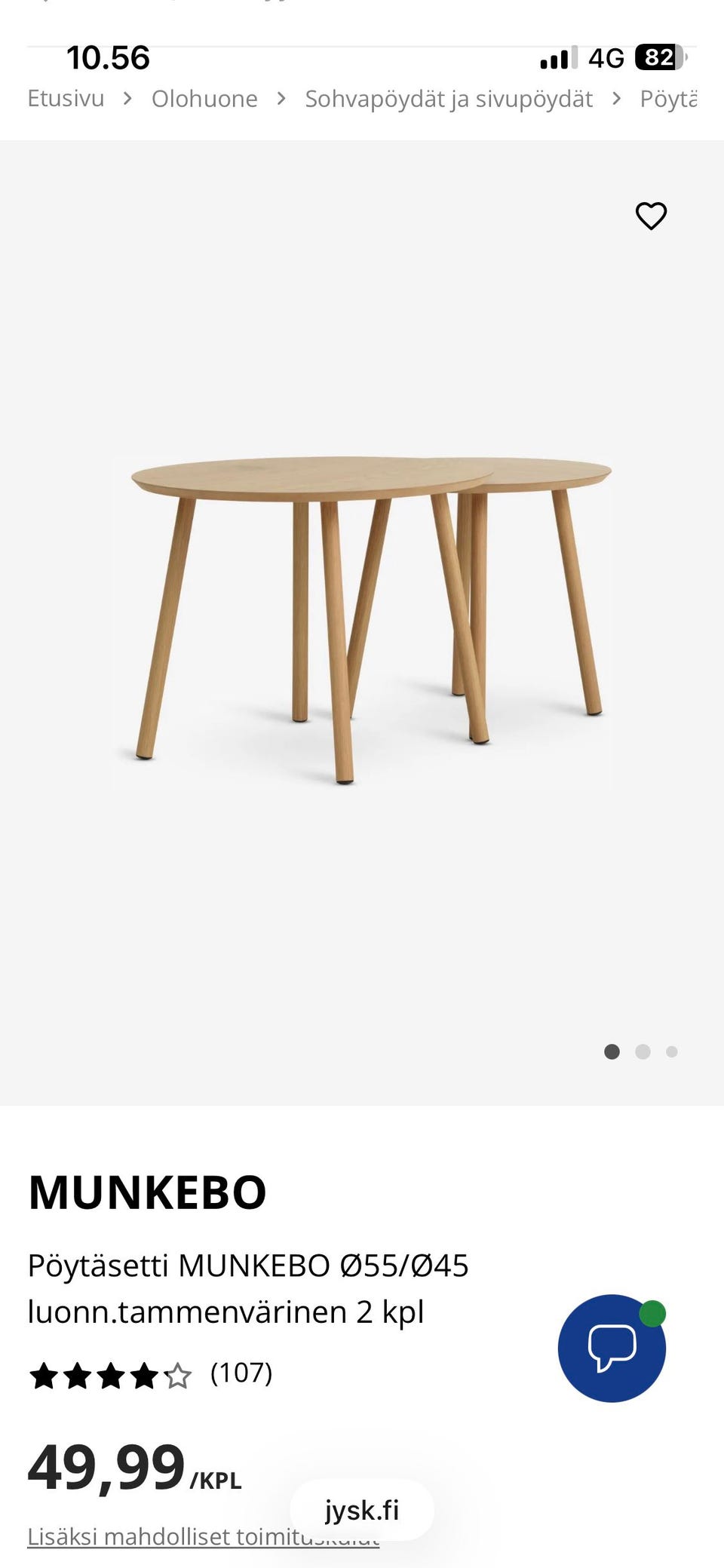
Task: Open Lisäksi mahdolliset toimituskulut link
Action: [x=203, y=1536]
